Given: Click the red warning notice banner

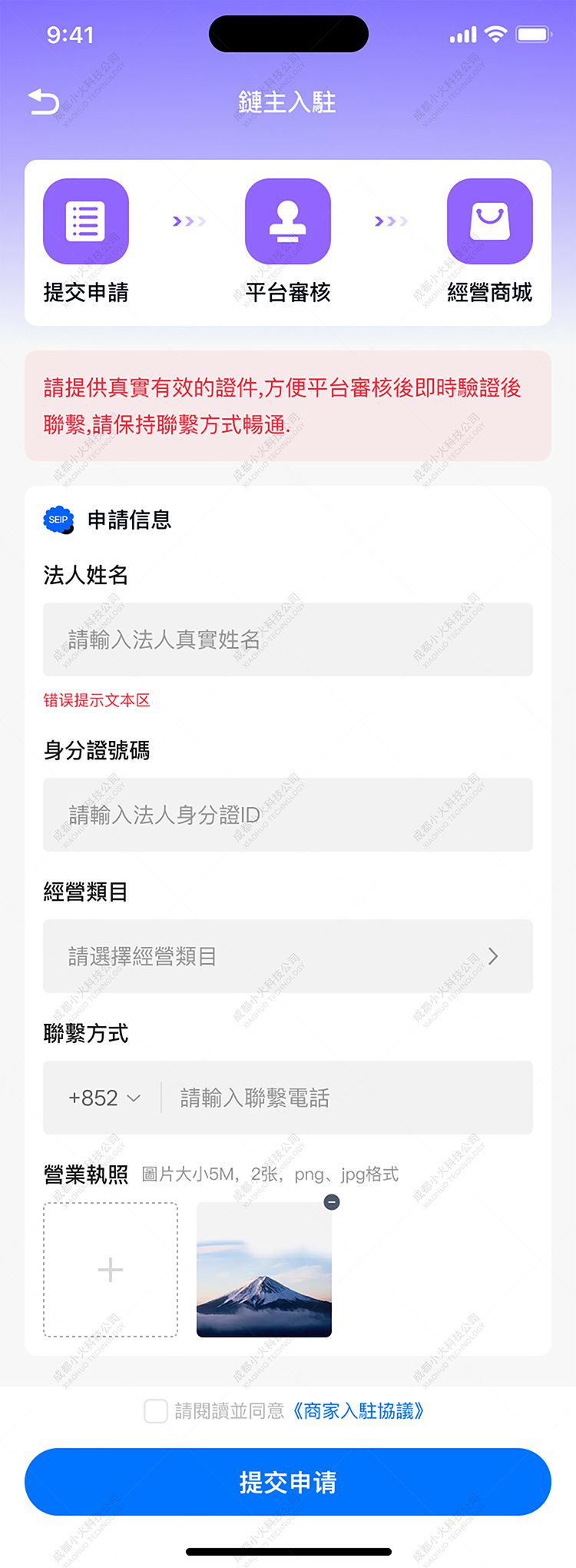Looking at the screenshot, I should pos(287,407).
